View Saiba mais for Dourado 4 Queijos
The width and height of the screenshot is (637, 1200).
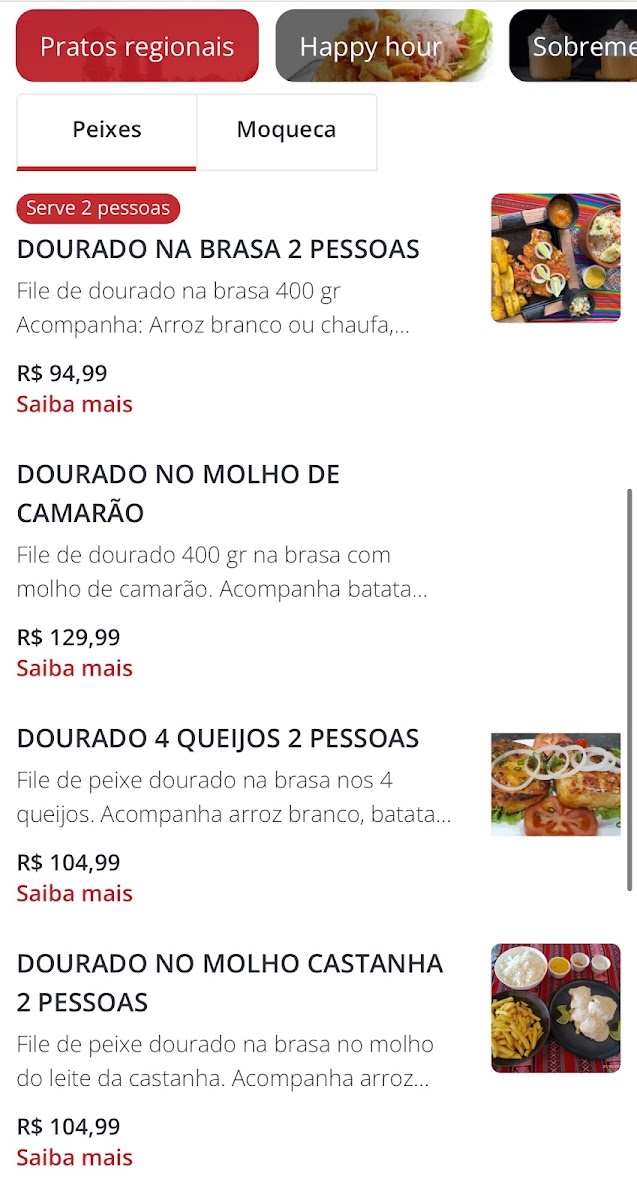click(x=74, y=893)
